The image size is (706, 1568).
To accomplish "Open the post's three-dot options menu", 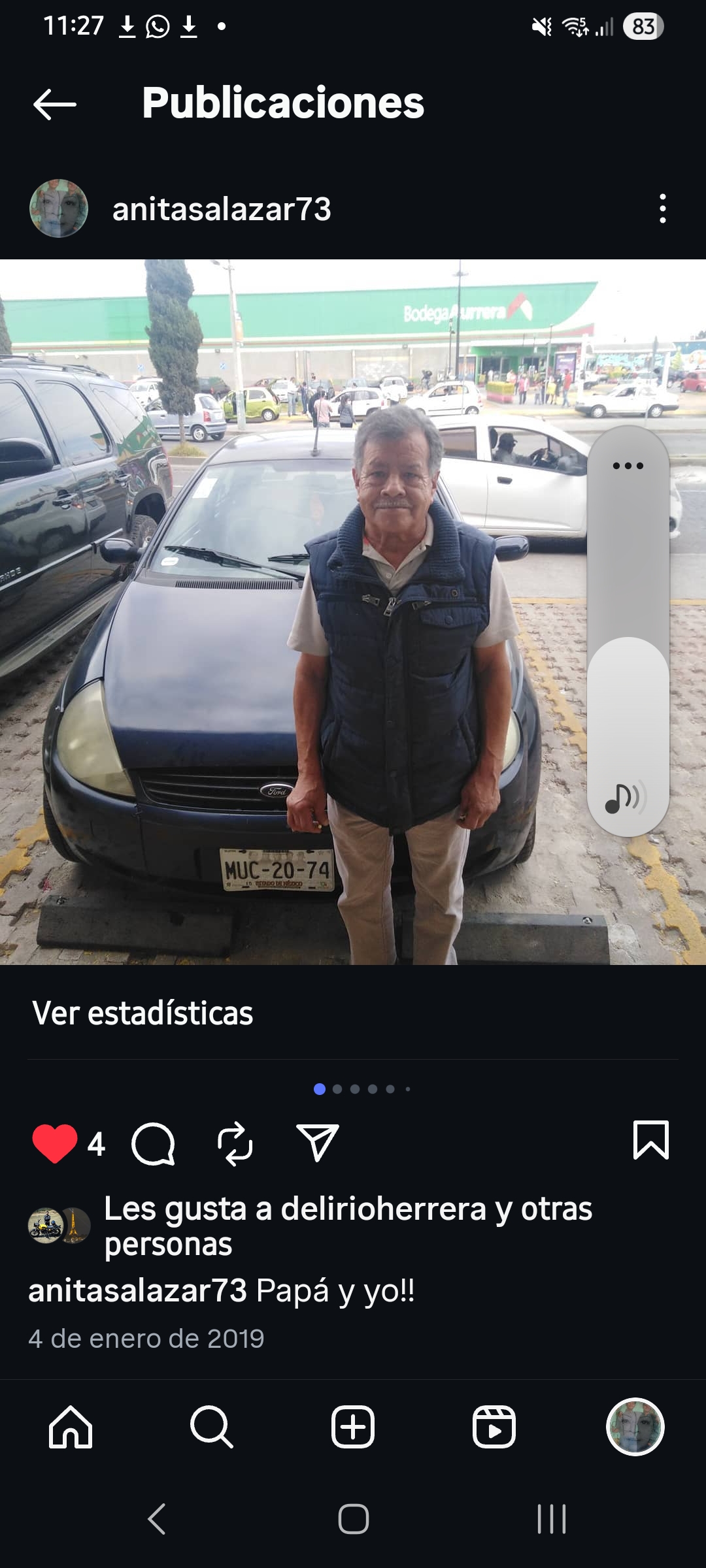I will pos(662,208).
